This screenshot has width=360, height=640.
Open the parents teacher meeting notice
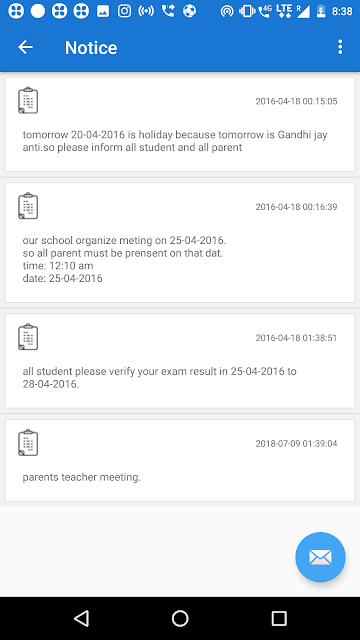tap(180, 460)
